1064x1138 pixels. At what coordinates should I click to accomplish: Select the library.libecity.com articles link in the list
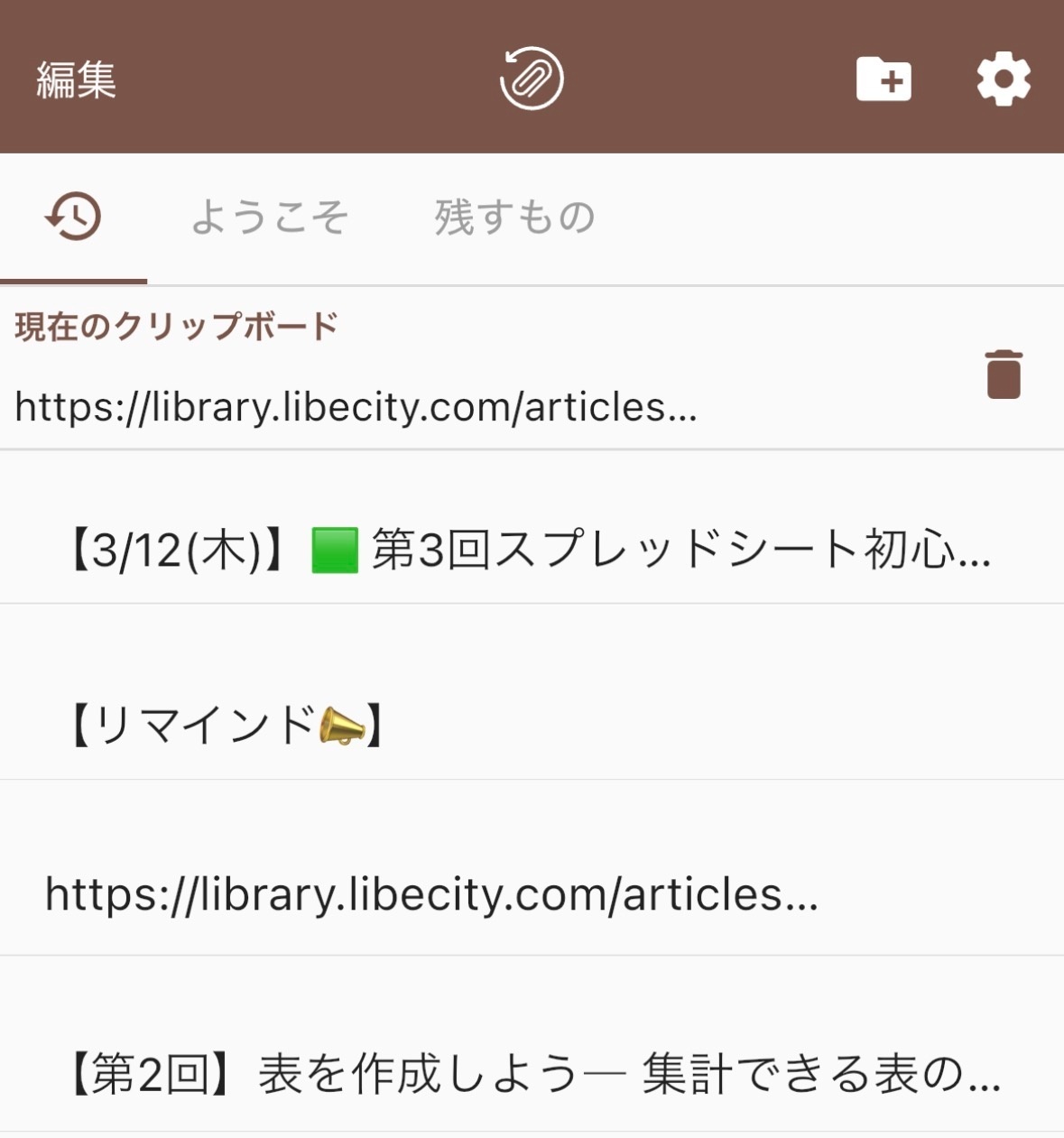[431, 897]
